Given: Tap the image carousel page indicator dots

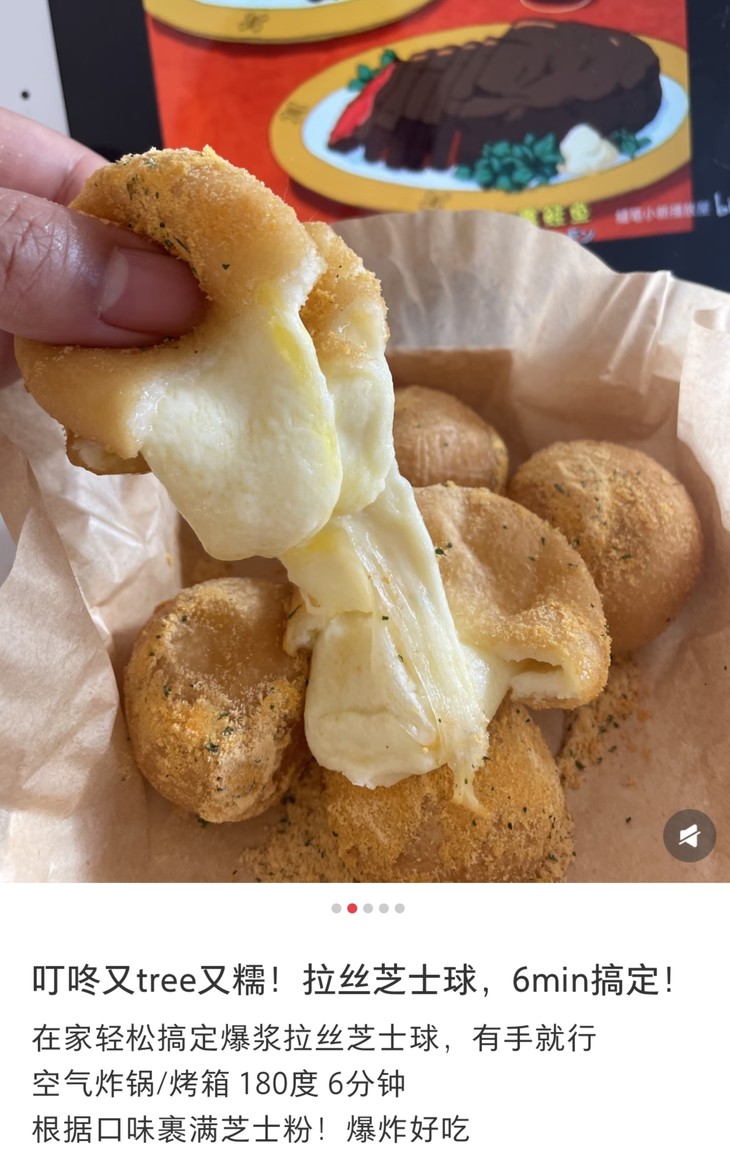Looking at the screenshot, I should (x=368, y=908).
